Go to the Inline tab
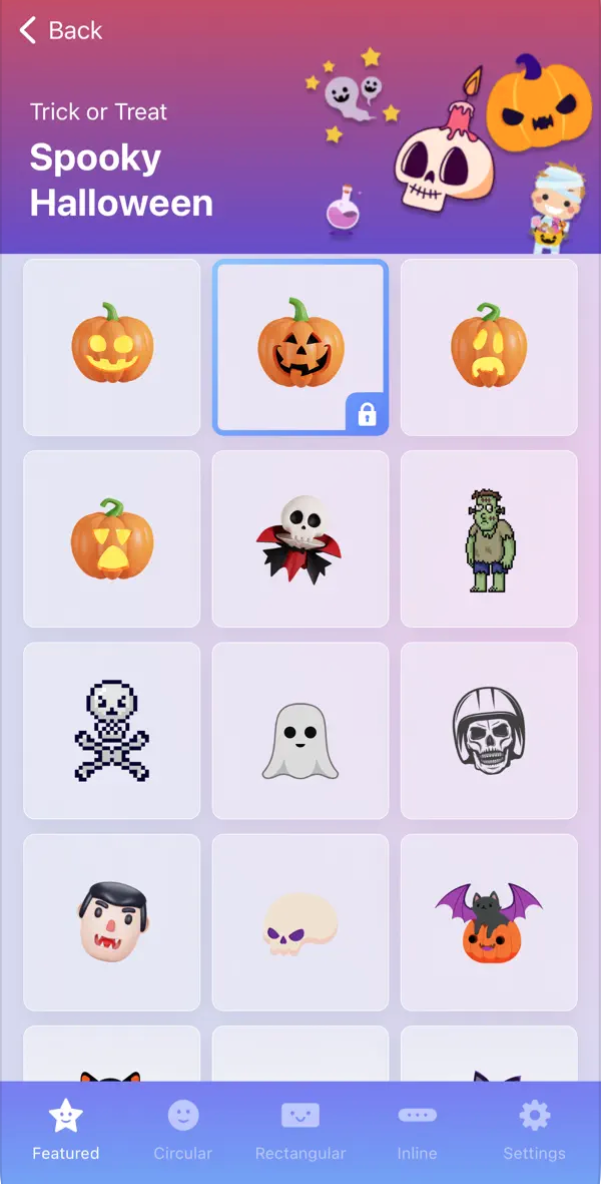602x1184 pixels. (x=417, y=1130)
